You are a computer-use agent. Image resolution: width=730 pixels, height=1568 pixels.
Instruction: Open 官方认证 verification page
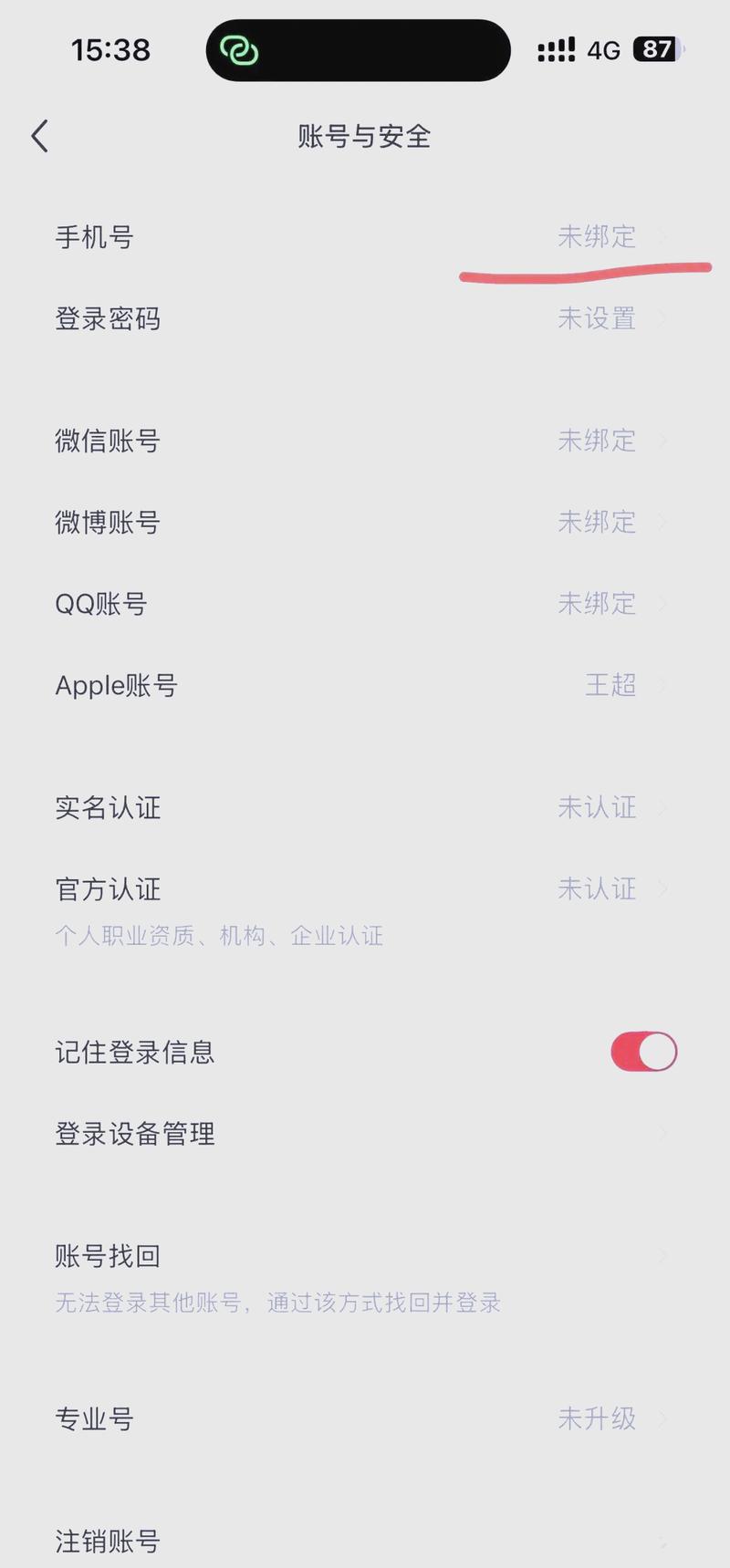tap(365, 888)
